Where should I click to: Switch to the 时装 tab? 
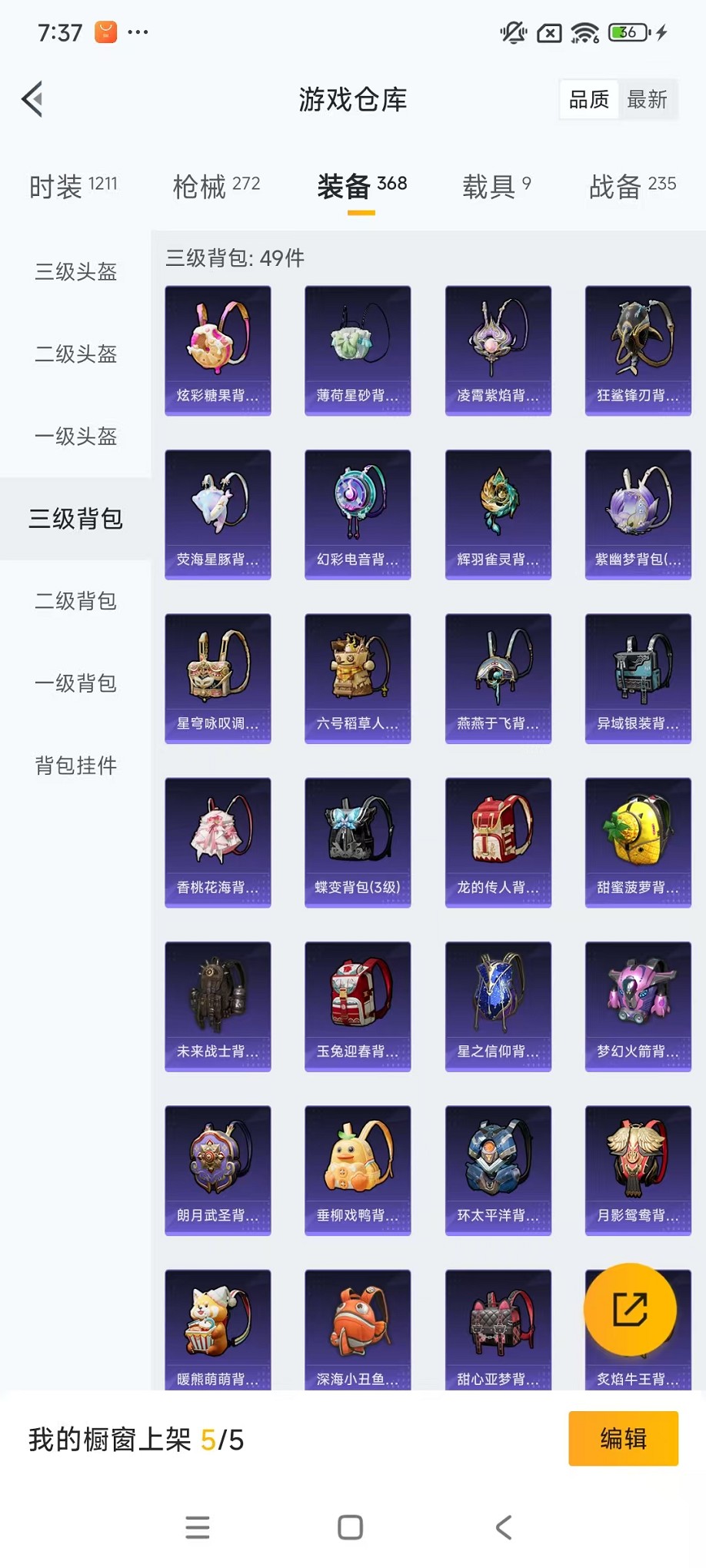tap(73, 186)
